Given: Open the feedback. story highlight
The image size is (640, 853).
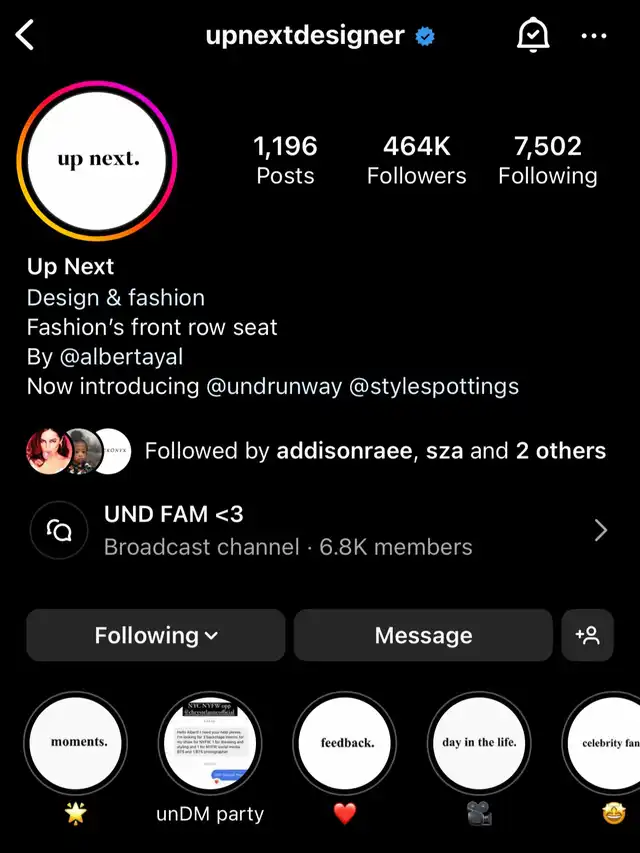Looking at the screenshot, I should [x=345, y=744].
